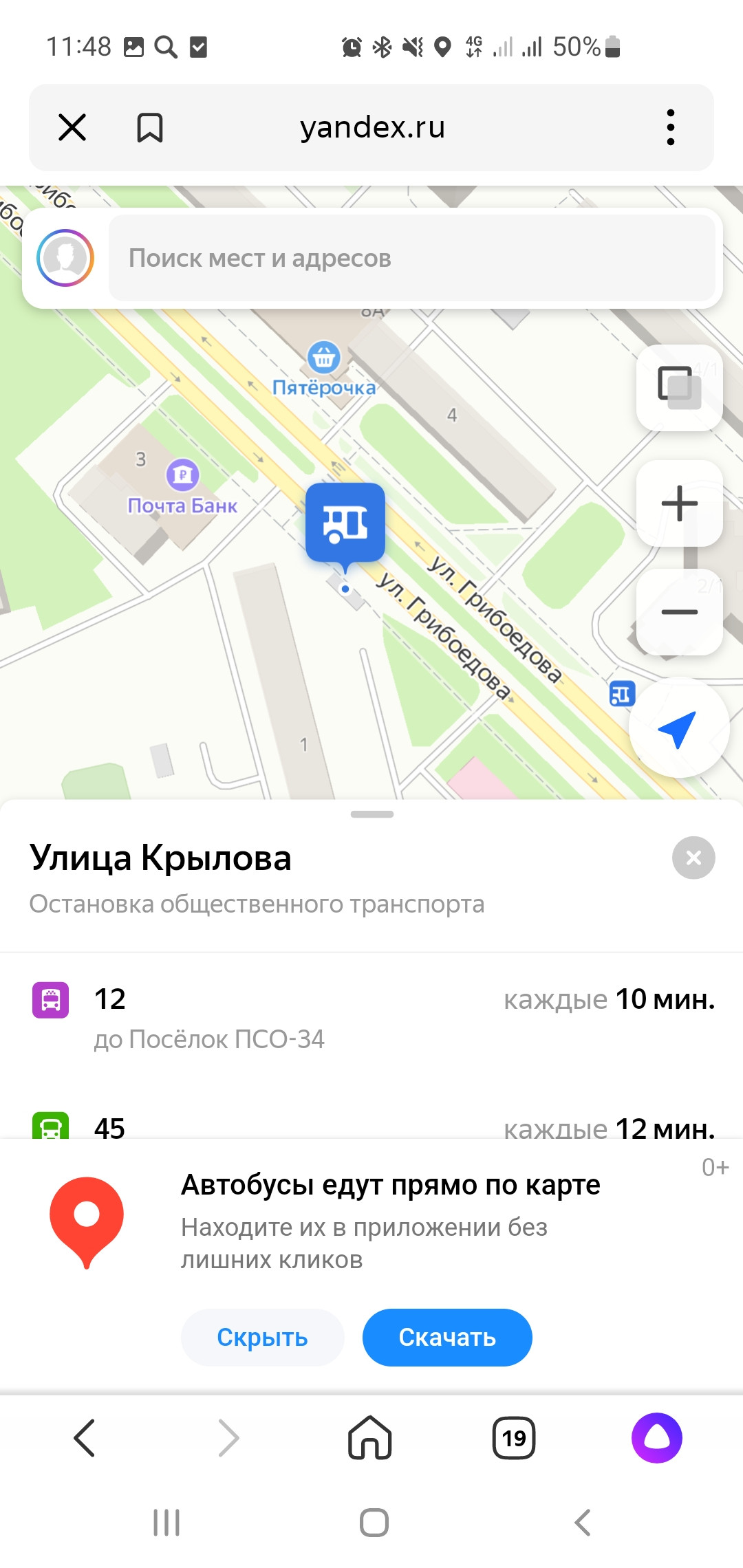The image size is (743, 1568).
Task: Zoom in on the map
Action: click(x=680, y=503)
